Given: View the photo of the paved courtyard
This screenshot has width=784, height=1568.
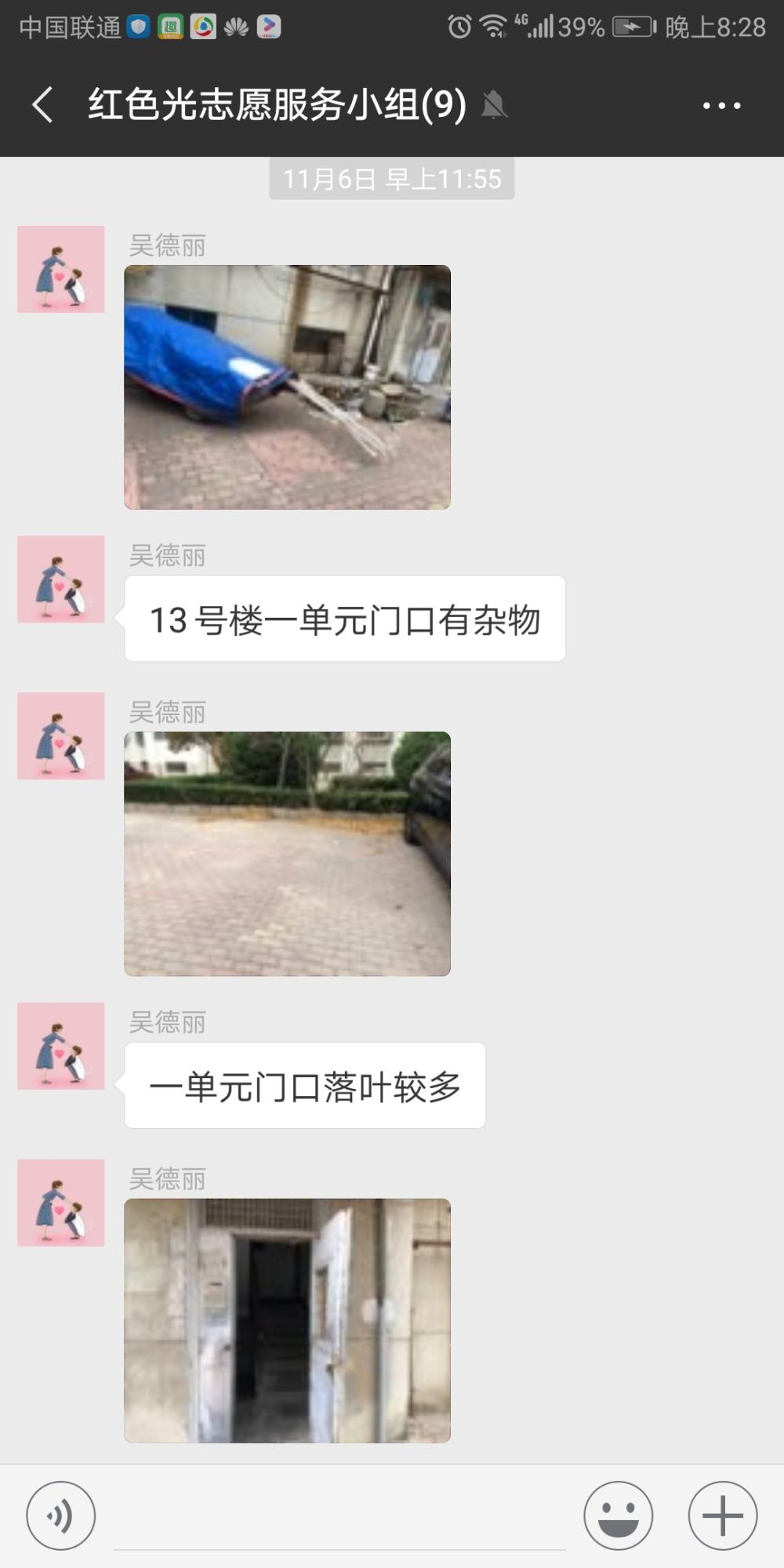Looking at the screenshot, I should [x=287, y=854].
